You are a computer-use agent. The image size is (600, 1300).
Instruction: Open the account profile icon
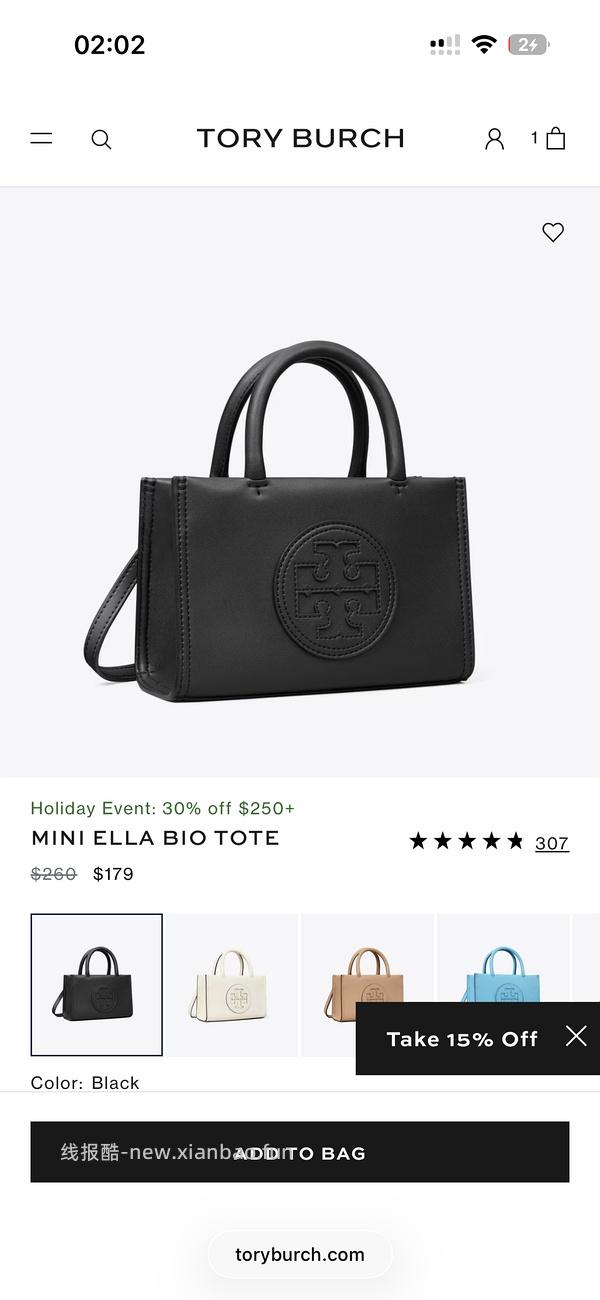[x=494, y=139]
